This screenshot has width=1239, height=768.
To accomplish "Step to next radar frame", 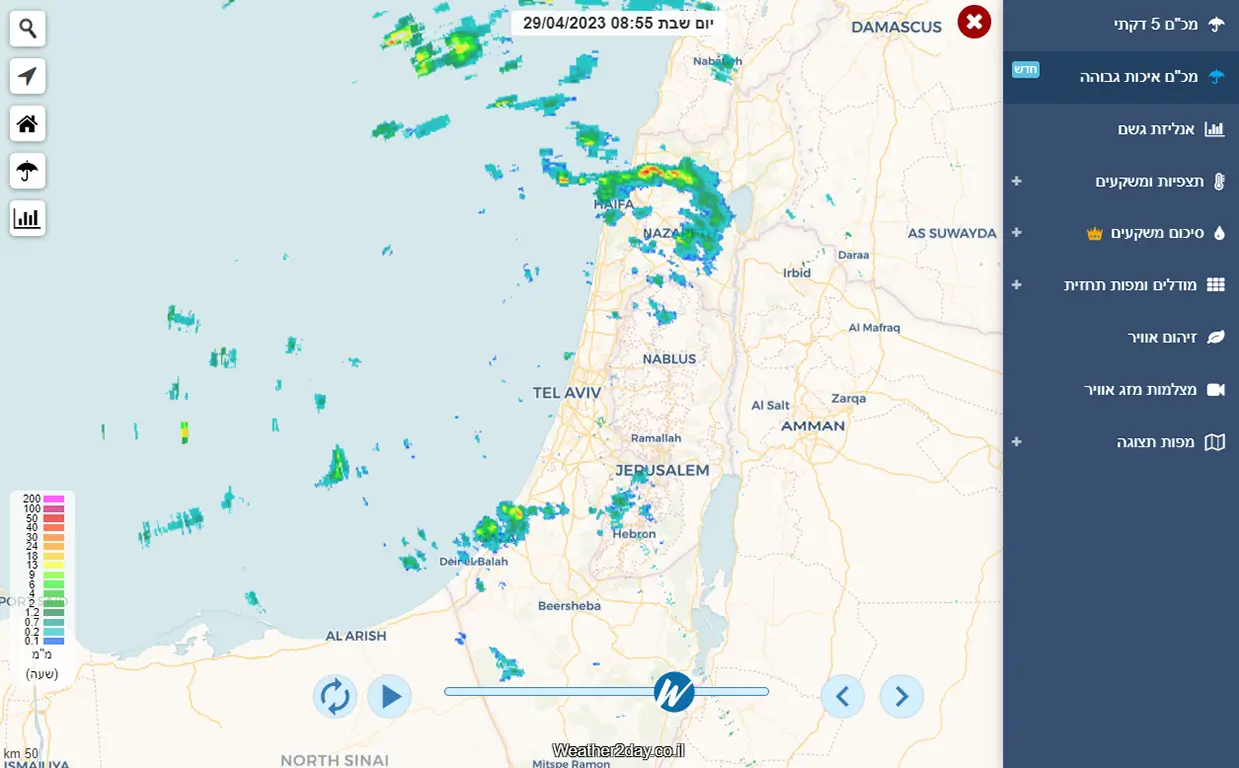I will 901,696.
